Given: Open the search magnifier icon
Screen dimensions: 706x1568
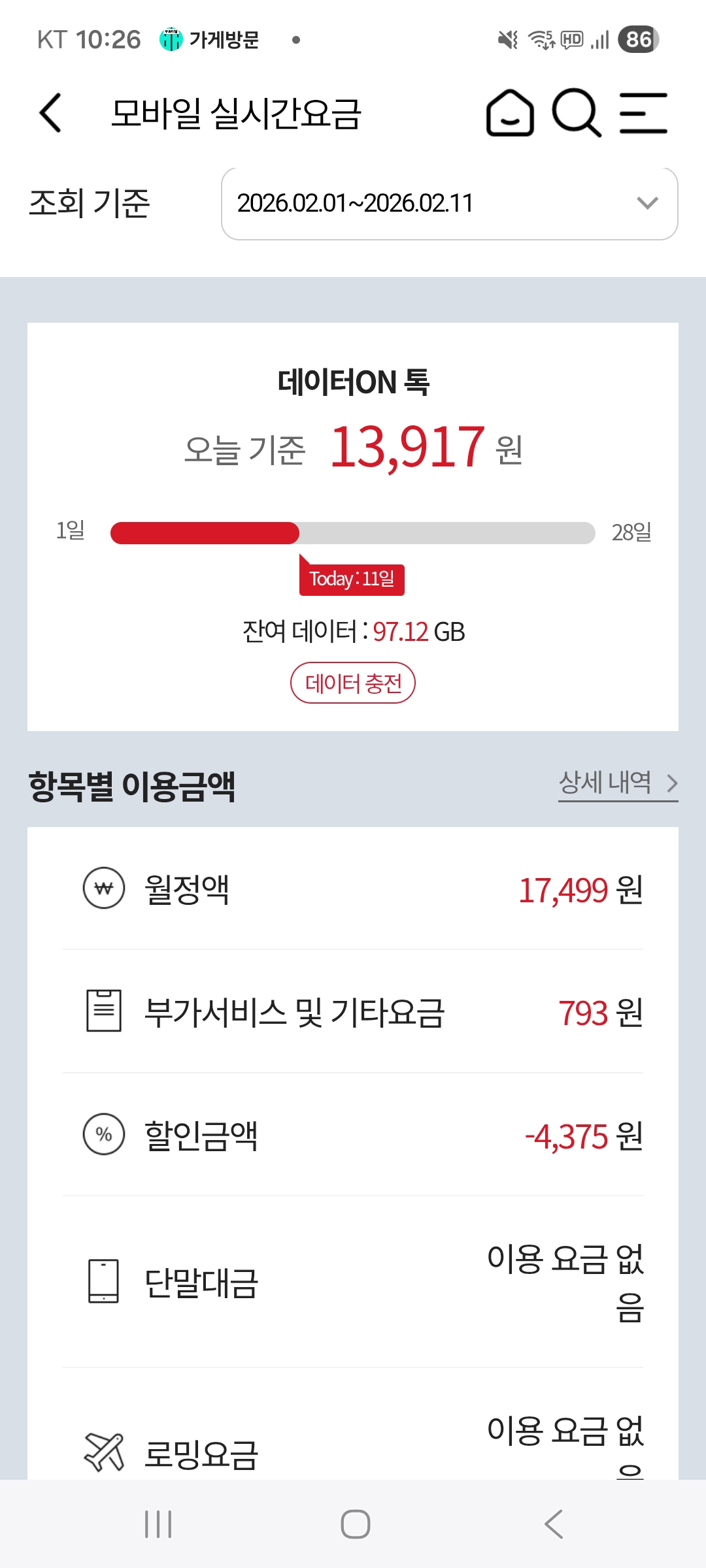Looking at the screenshot, I should (x=576, y=113).
